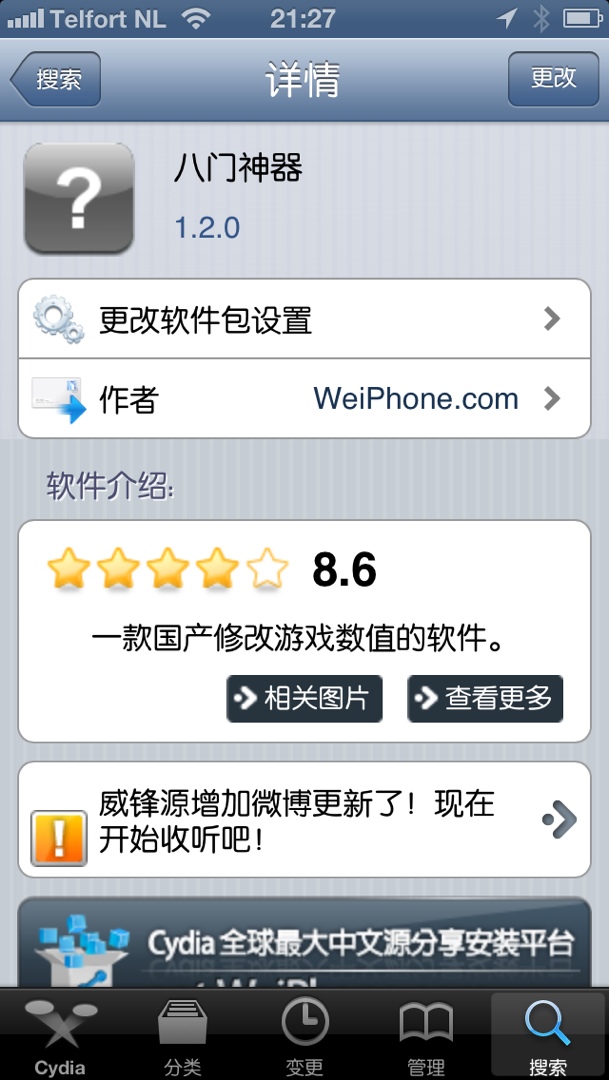
Task: Switch to the 变更 tab
Action: [x=304, y=1035]
